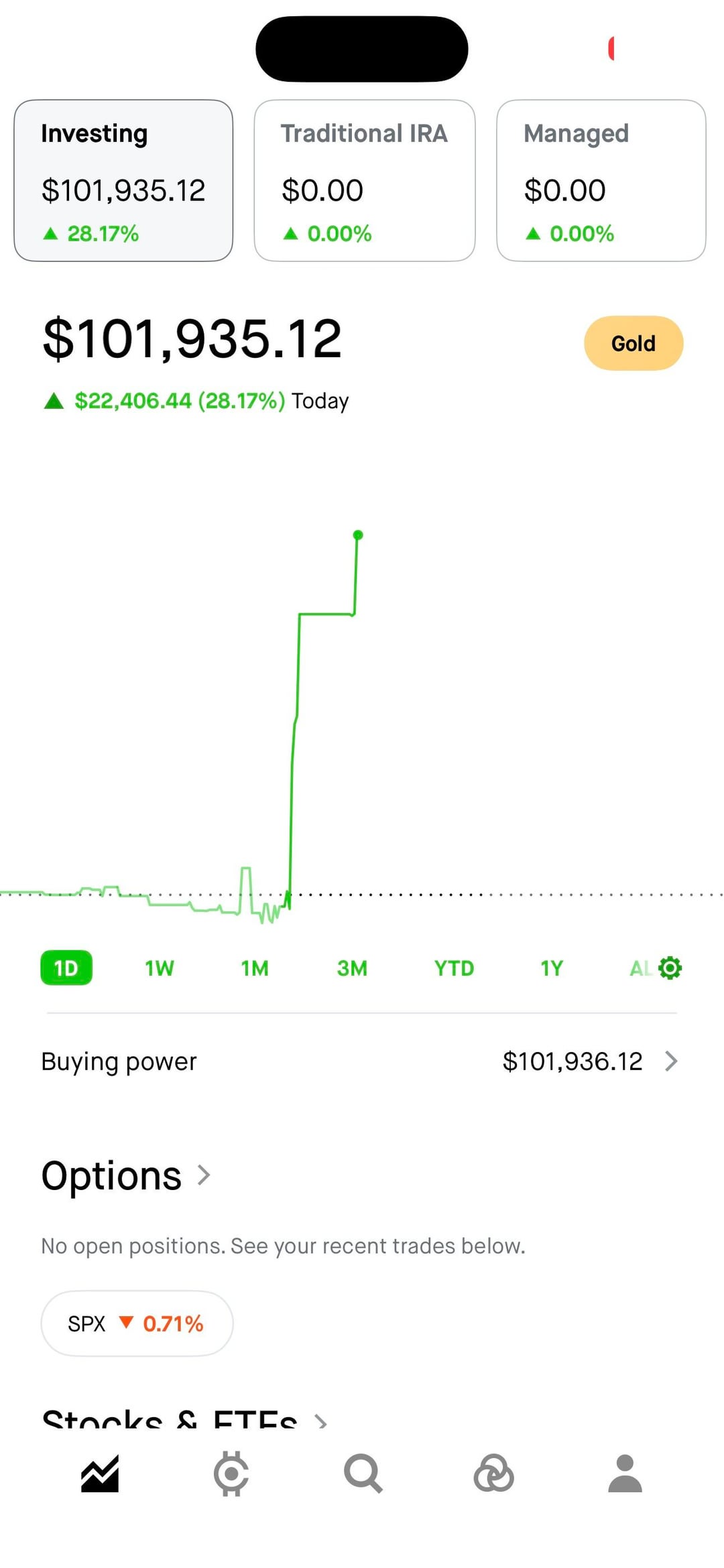Open the overlapping rings tab
The image size is (724, 1568).
(x=494, y=1474)
